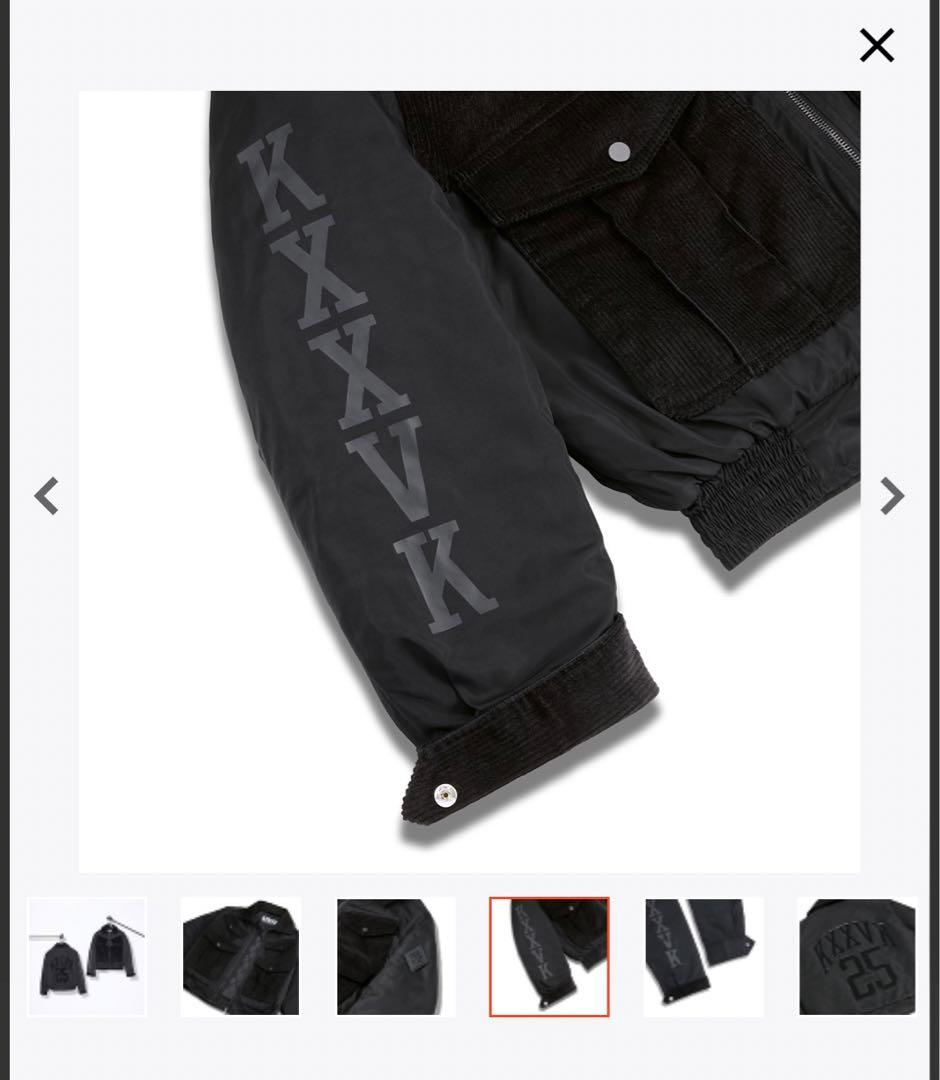Select thumbnail showing two jackets on hangers
This screenshot has height=1080, width=940.
(87, 957)
